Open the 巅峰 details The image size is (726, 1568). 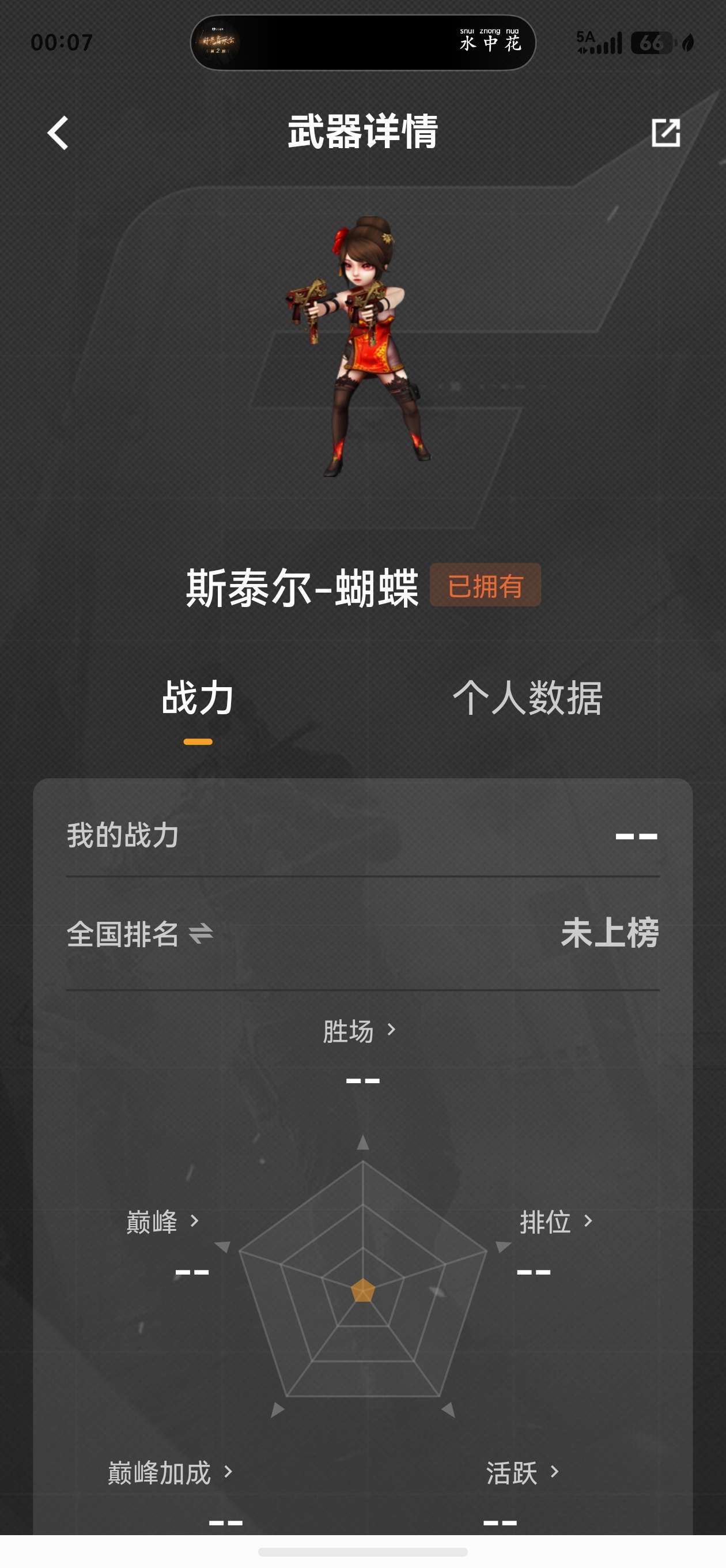coord(162,1221)
